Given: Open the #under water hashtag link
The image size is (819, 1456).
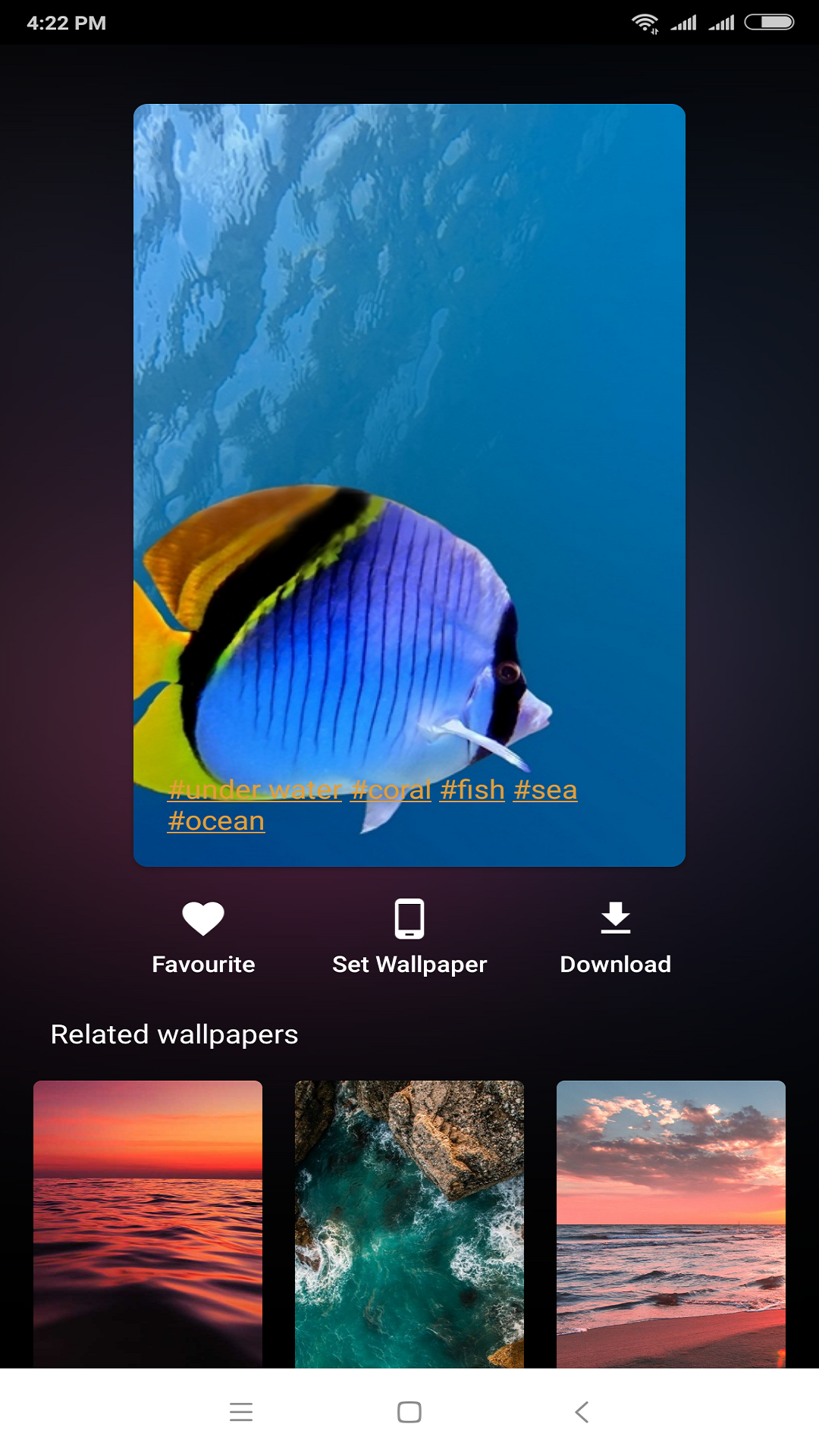Looking at the screenshot, I should click(x=255, y=790).
